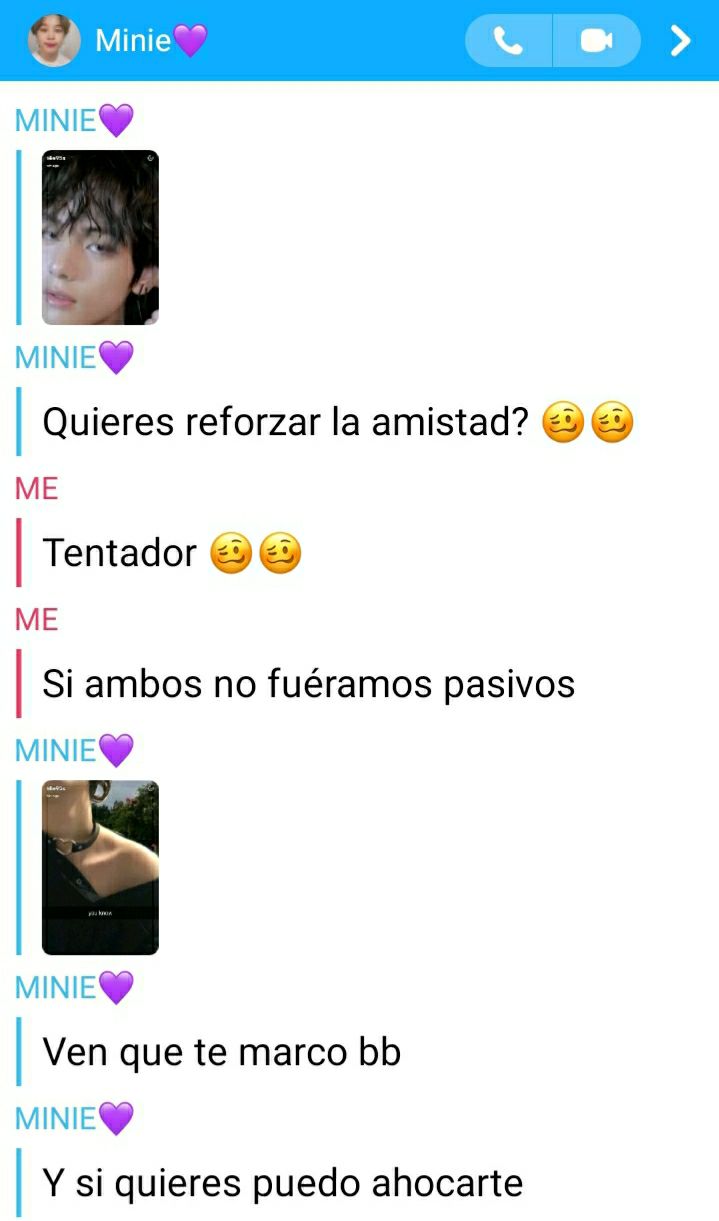Open the choker photo Minie sent

(x=100, y=867)
